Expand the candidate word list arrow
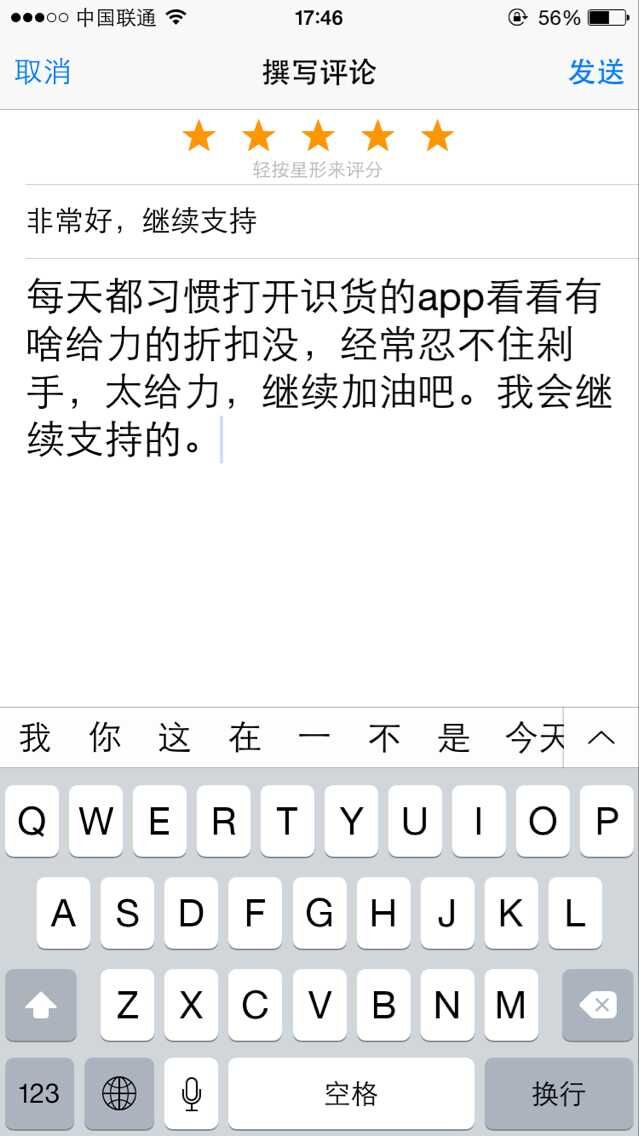The width and height of the screenshot is (639, 1136). point(601,738)
